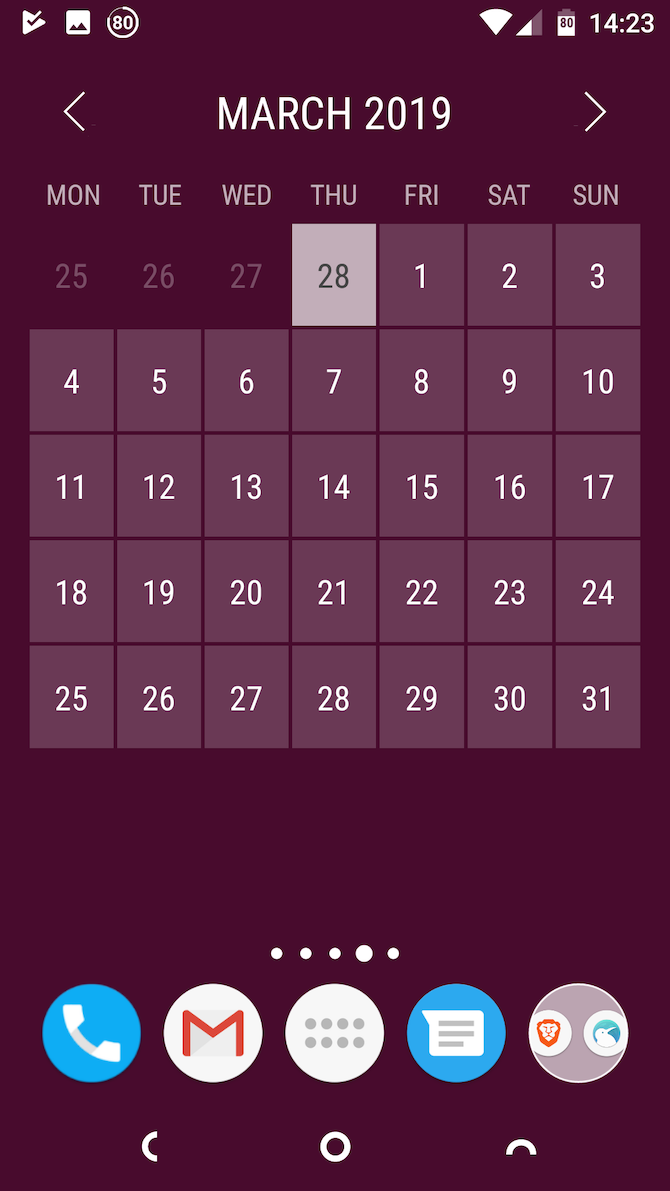
Task: Tap the back navigation button
Action: click(x=151, y=1147)
